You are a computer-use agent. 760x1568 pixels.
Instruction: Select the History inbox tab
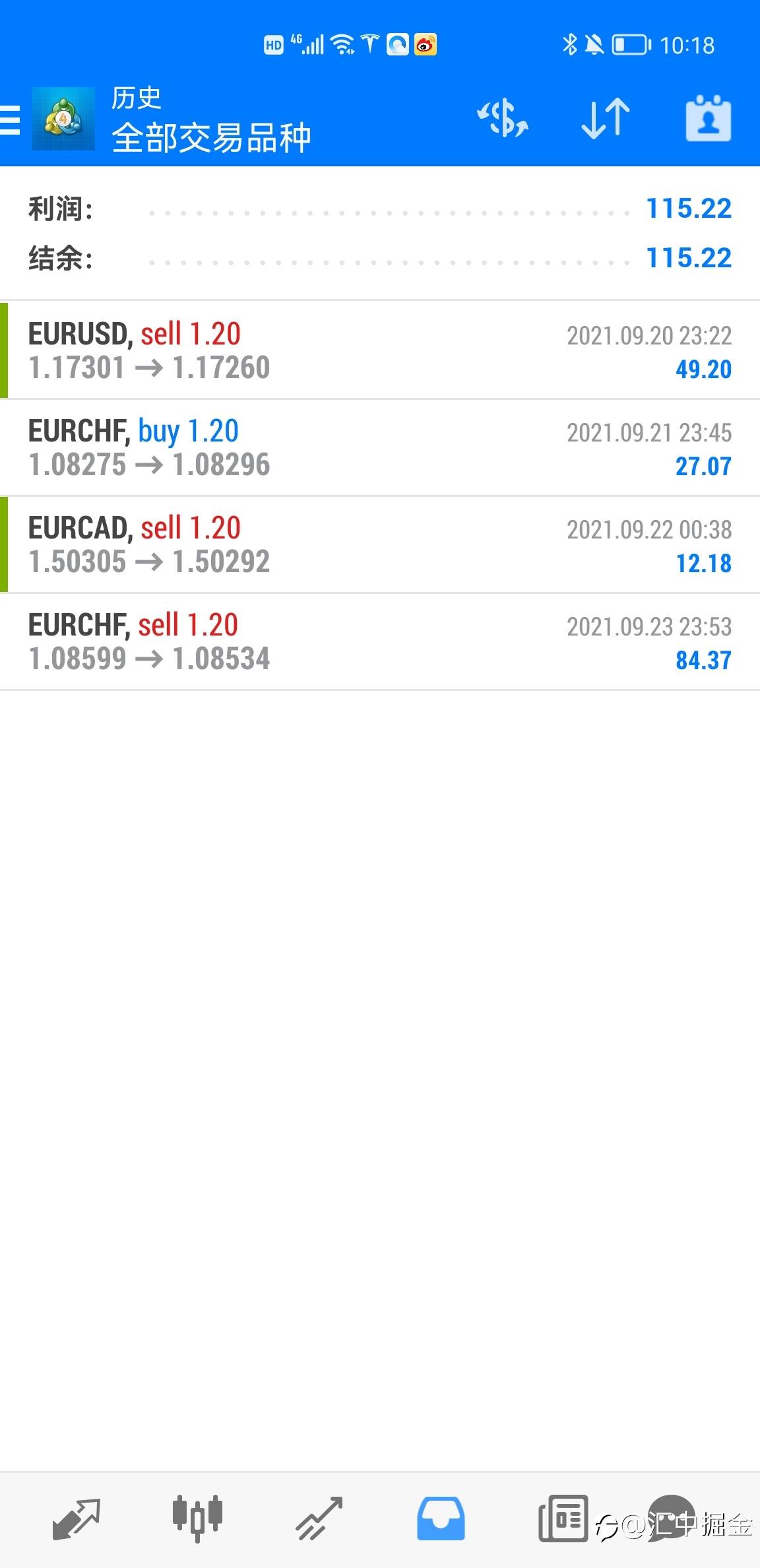pos(441,1518)
